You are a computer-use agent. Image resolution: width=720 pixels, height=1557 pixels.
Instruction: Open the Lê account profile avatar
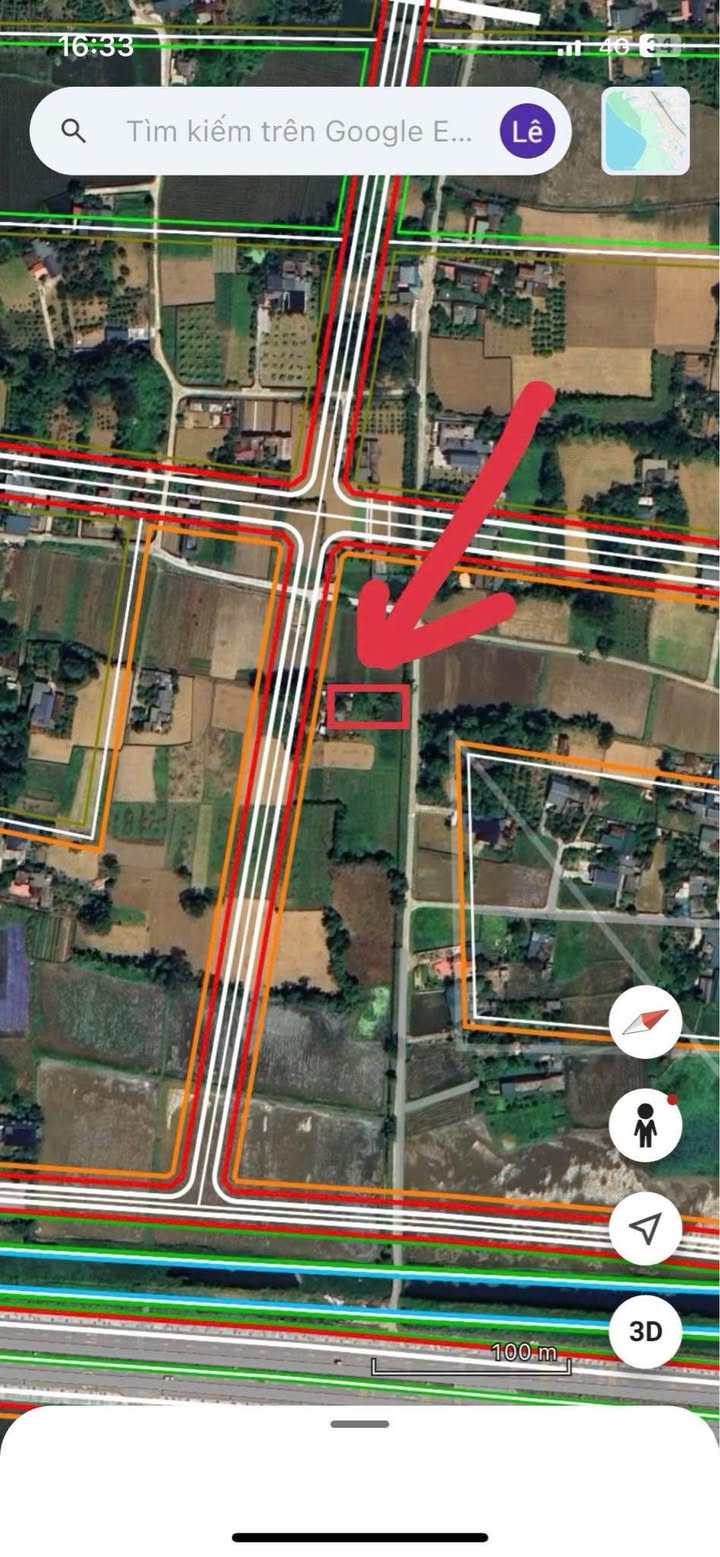point(527,131)
